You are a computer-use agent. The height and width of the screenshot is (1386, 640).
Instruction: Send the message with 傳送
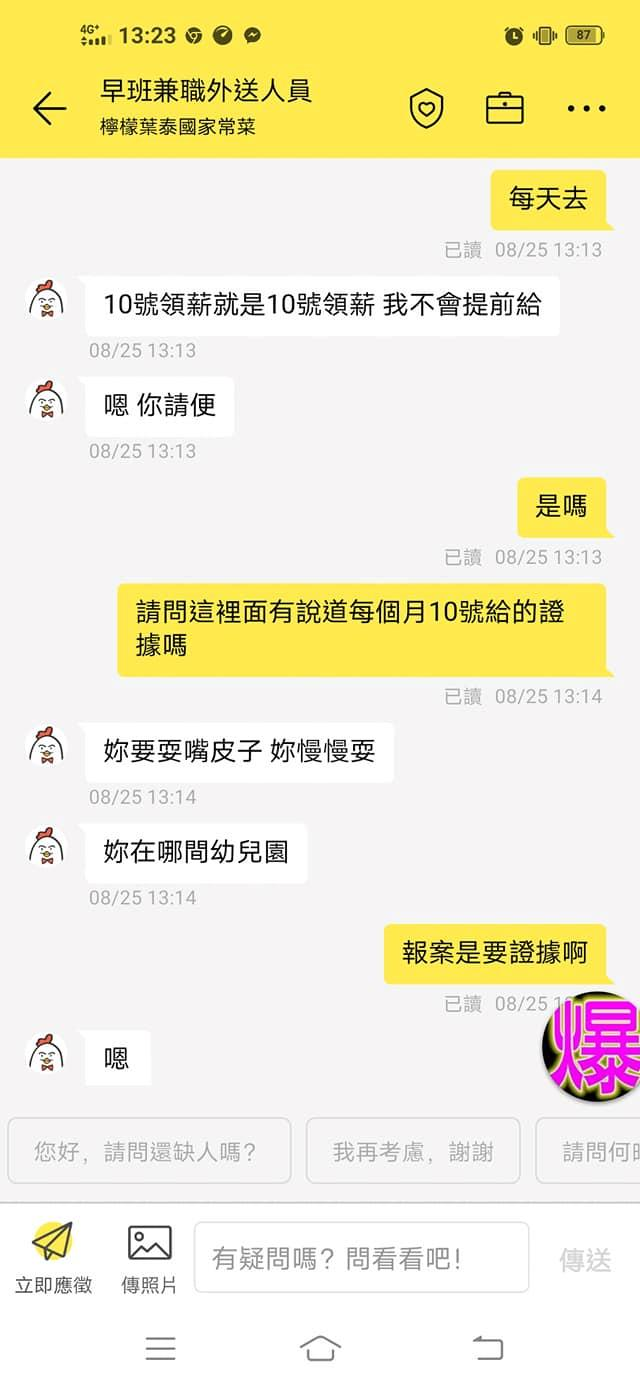(x=585, y=1260)
